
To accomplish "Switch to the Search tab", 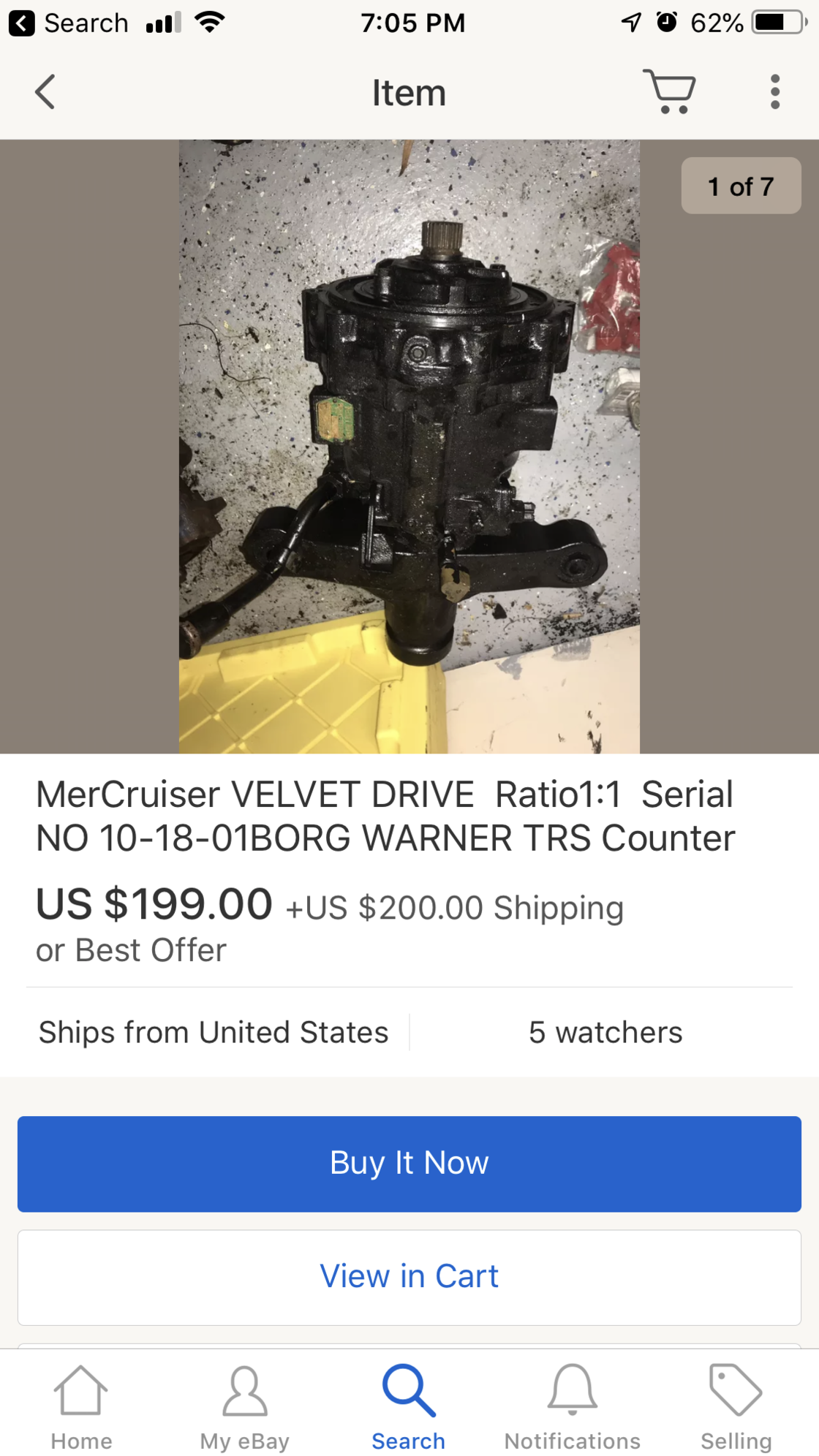I will point(409,1407).
